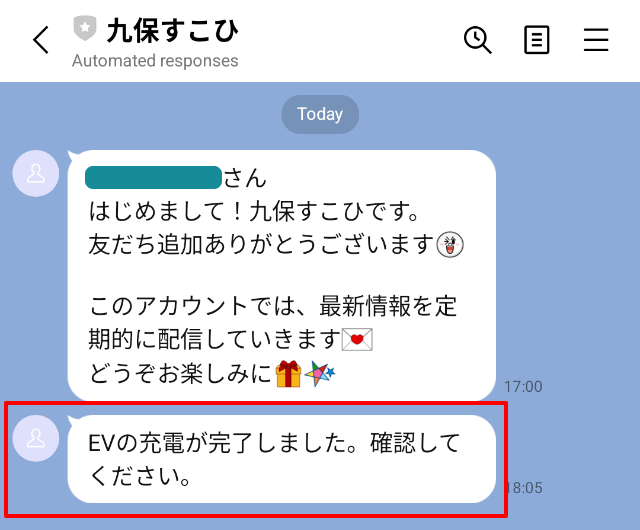
Task: Open the hamburger chat menu
Action: pos(596,40)
